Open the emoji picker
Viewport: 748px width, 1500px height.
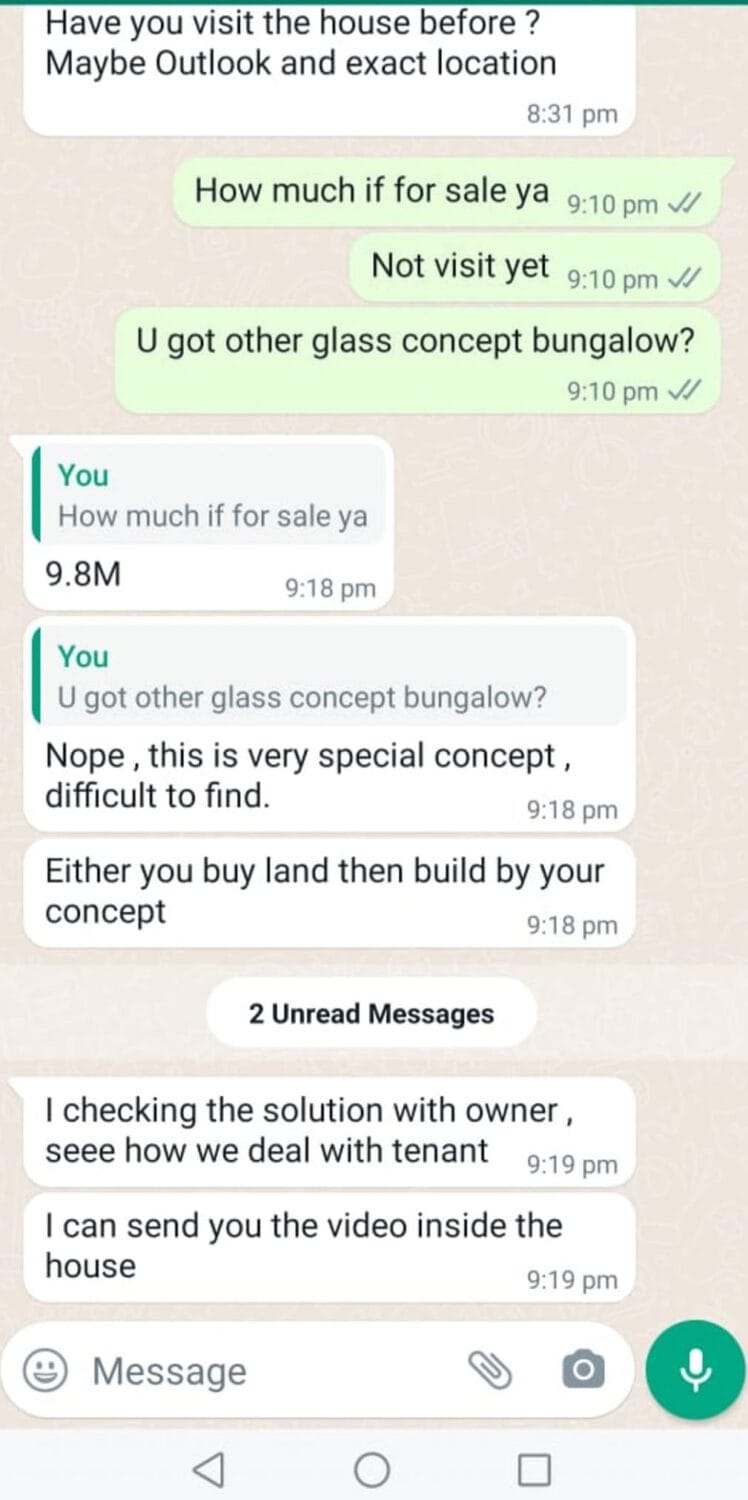(x=45, y=1371)
